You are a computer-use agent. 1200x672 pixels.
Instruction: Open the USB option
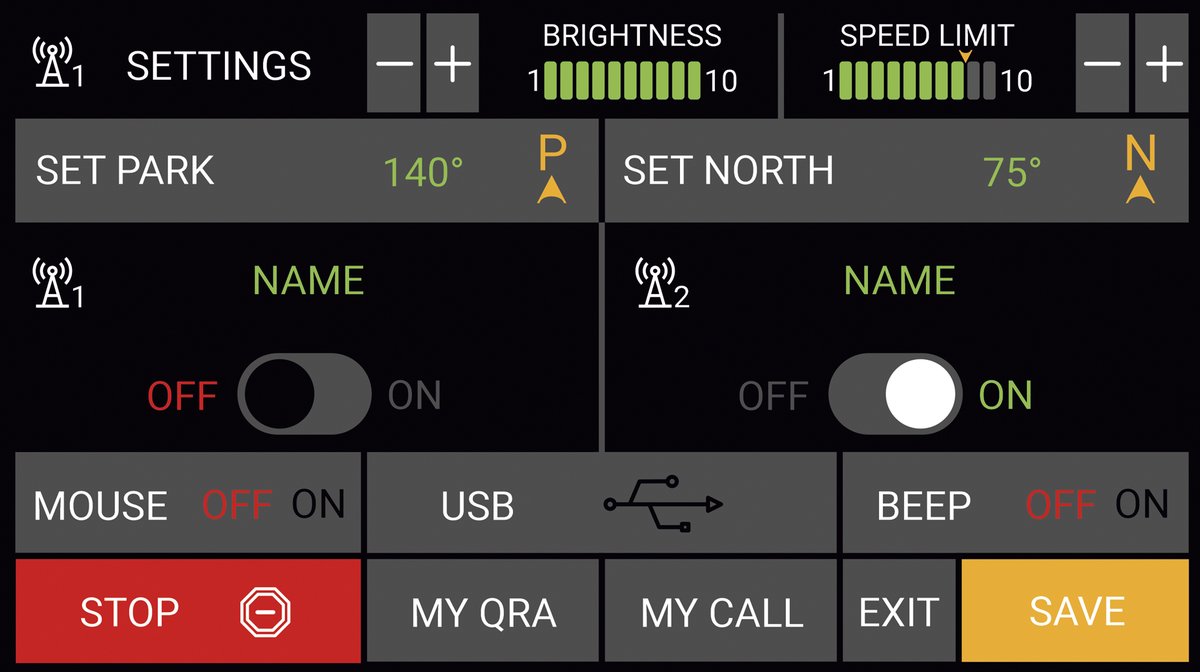pos(600,505)
